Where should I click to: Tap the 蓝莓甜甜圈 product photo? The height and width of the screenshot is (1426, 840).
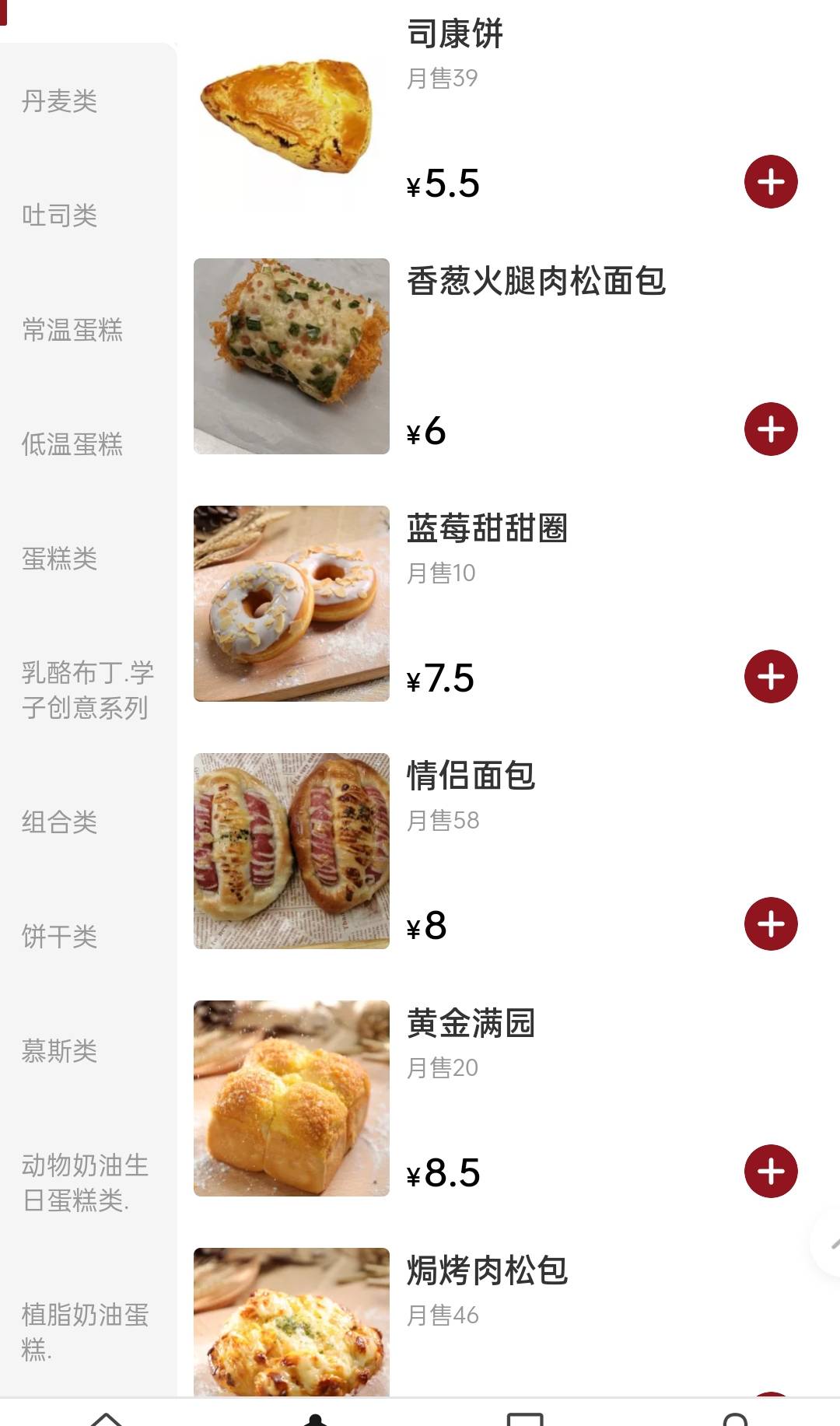[291, 604]
